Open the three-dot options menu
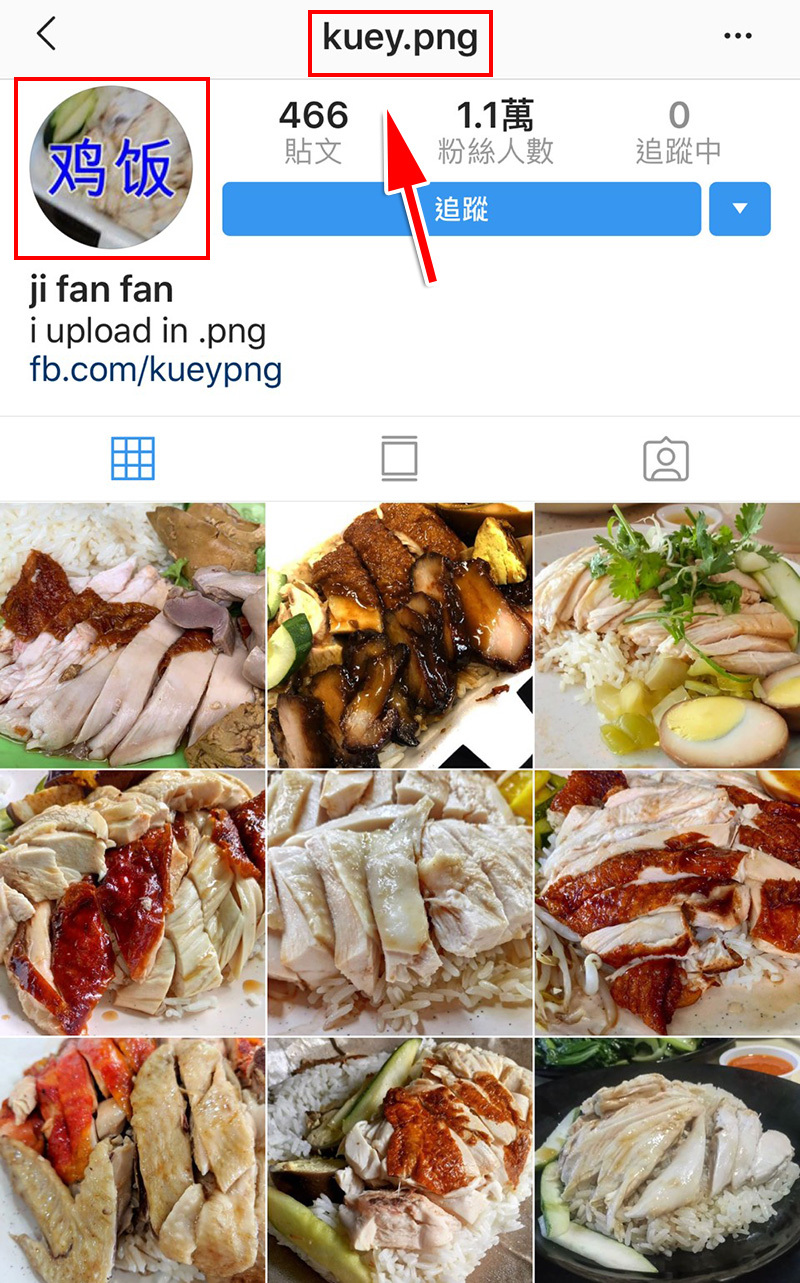The width and height of the screenshot is (800, 1283). tap(737, 36)
